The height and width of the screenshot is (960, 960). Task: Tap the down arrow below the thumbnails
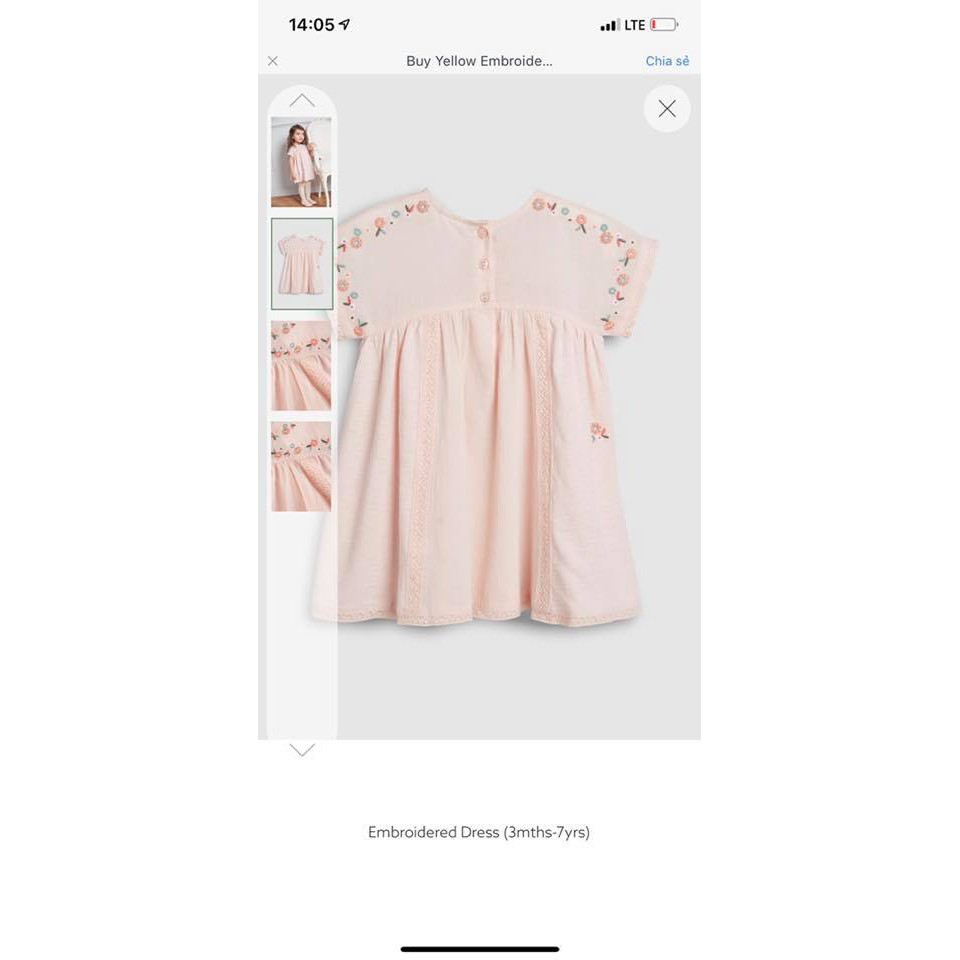(302, 750)
